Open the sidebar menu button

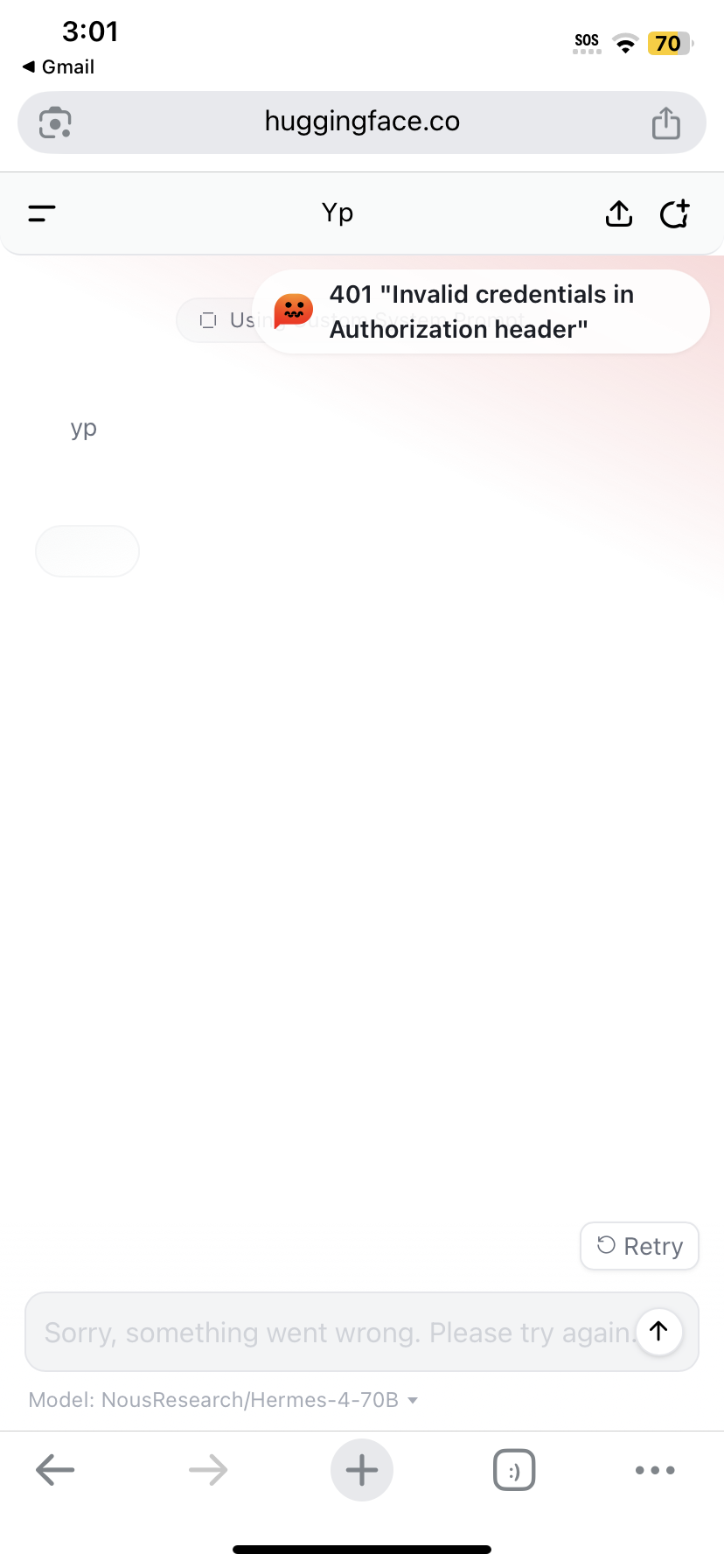click(42, 213)
